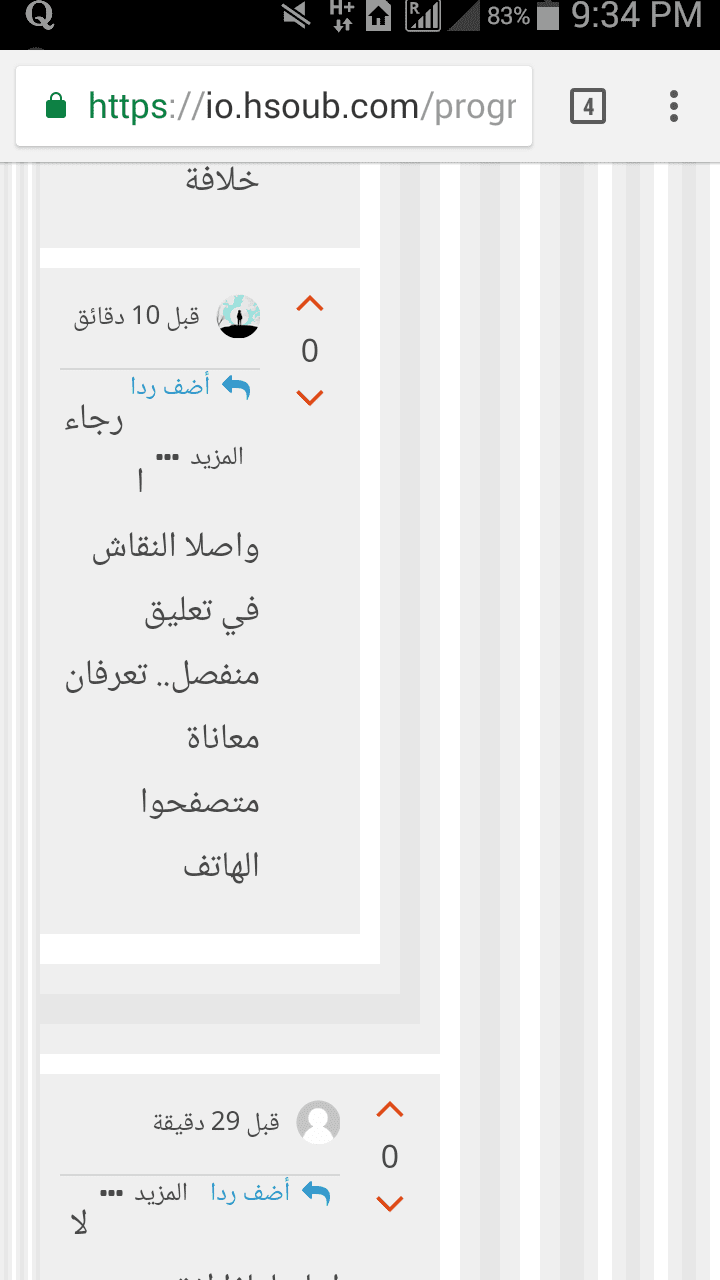Open the avatar of the 10-minute-old commenter
Image resolution: width=720 pixels, height=1280 pixels.
[x=238, y=316]
